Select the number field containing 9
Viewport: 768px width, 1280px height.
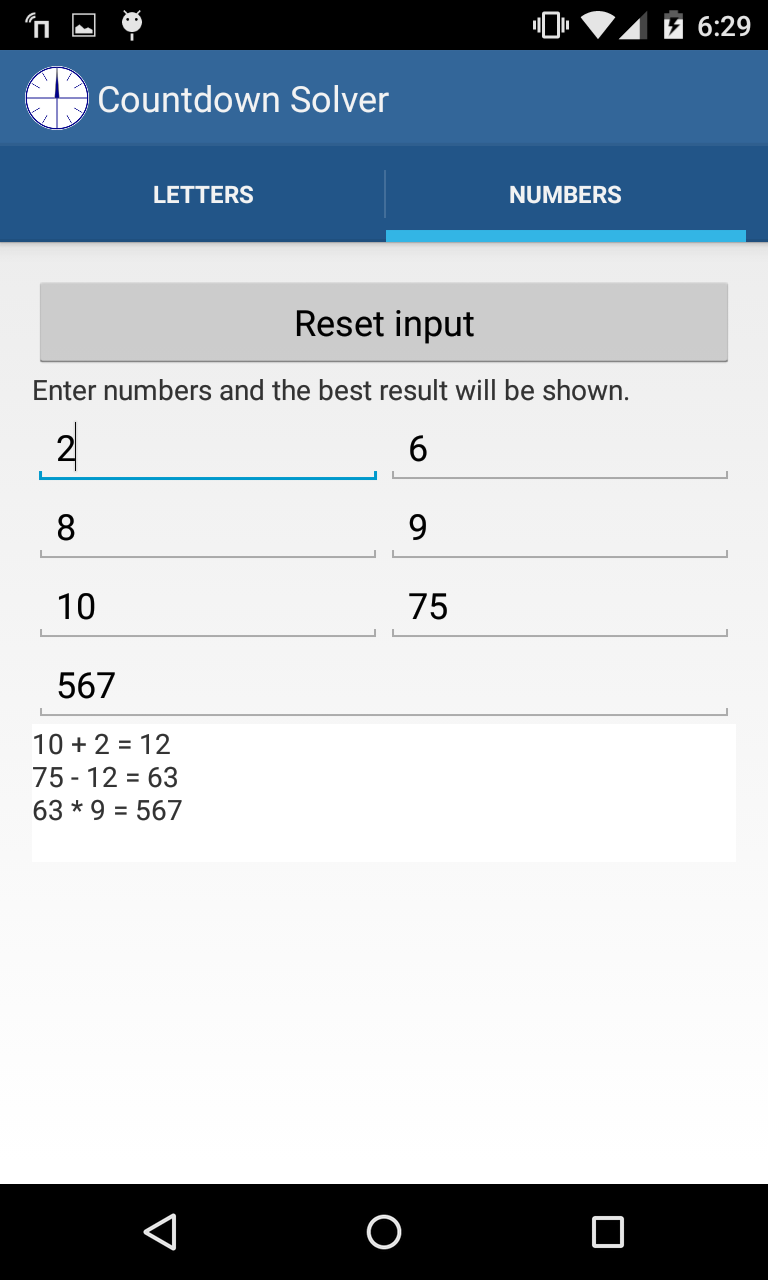559,528
